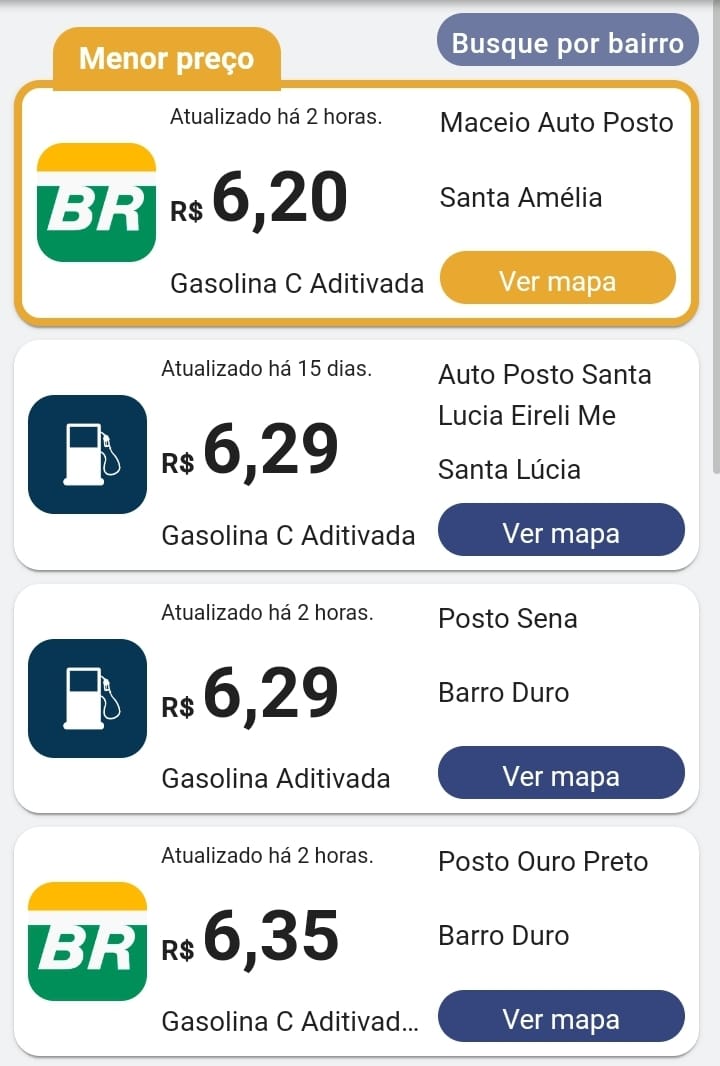Open map for Auto Posto Santa Lucia
The height and width of the screenshot is (1066, 720).
pos(561,531)
